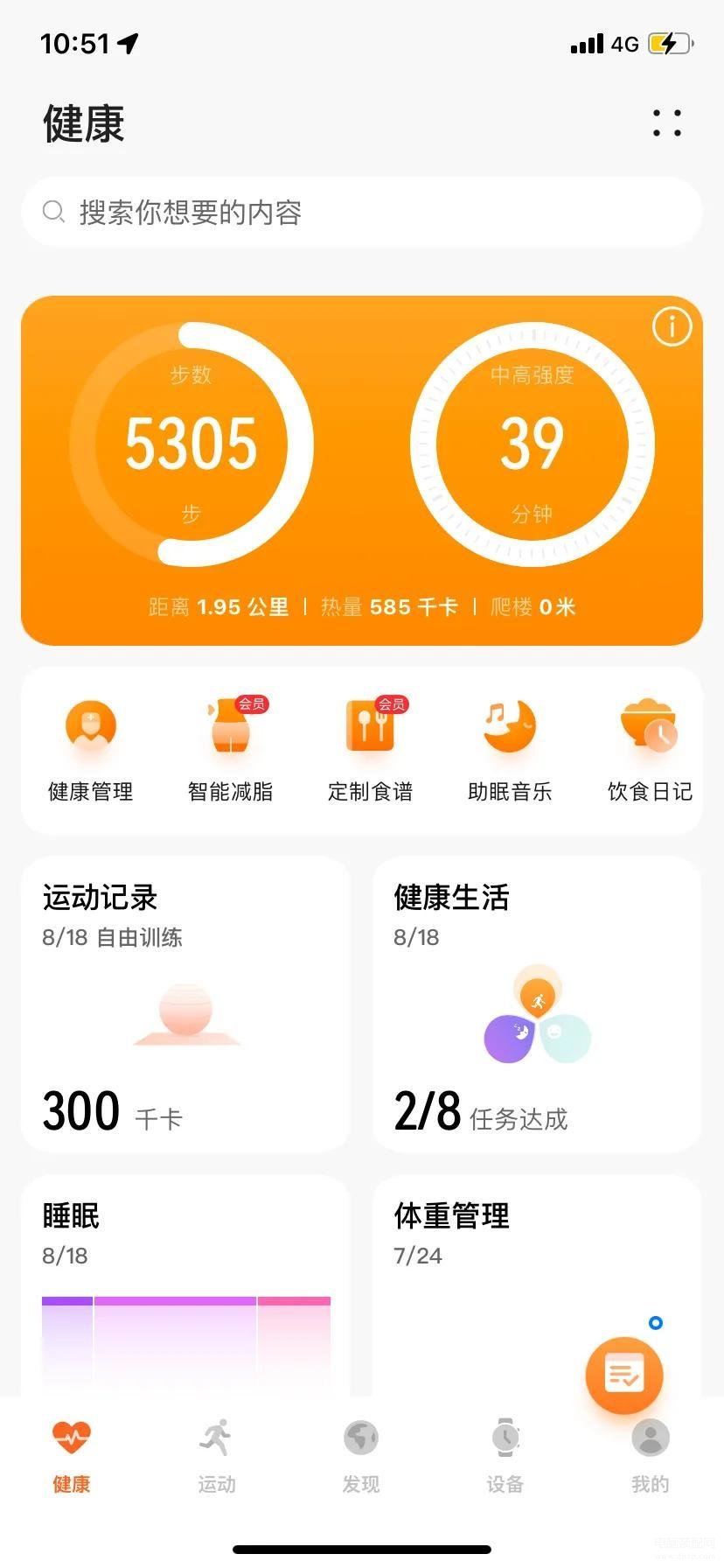Tap the orange floating checklist button
724x1568 pixels.
(624, 1375)
